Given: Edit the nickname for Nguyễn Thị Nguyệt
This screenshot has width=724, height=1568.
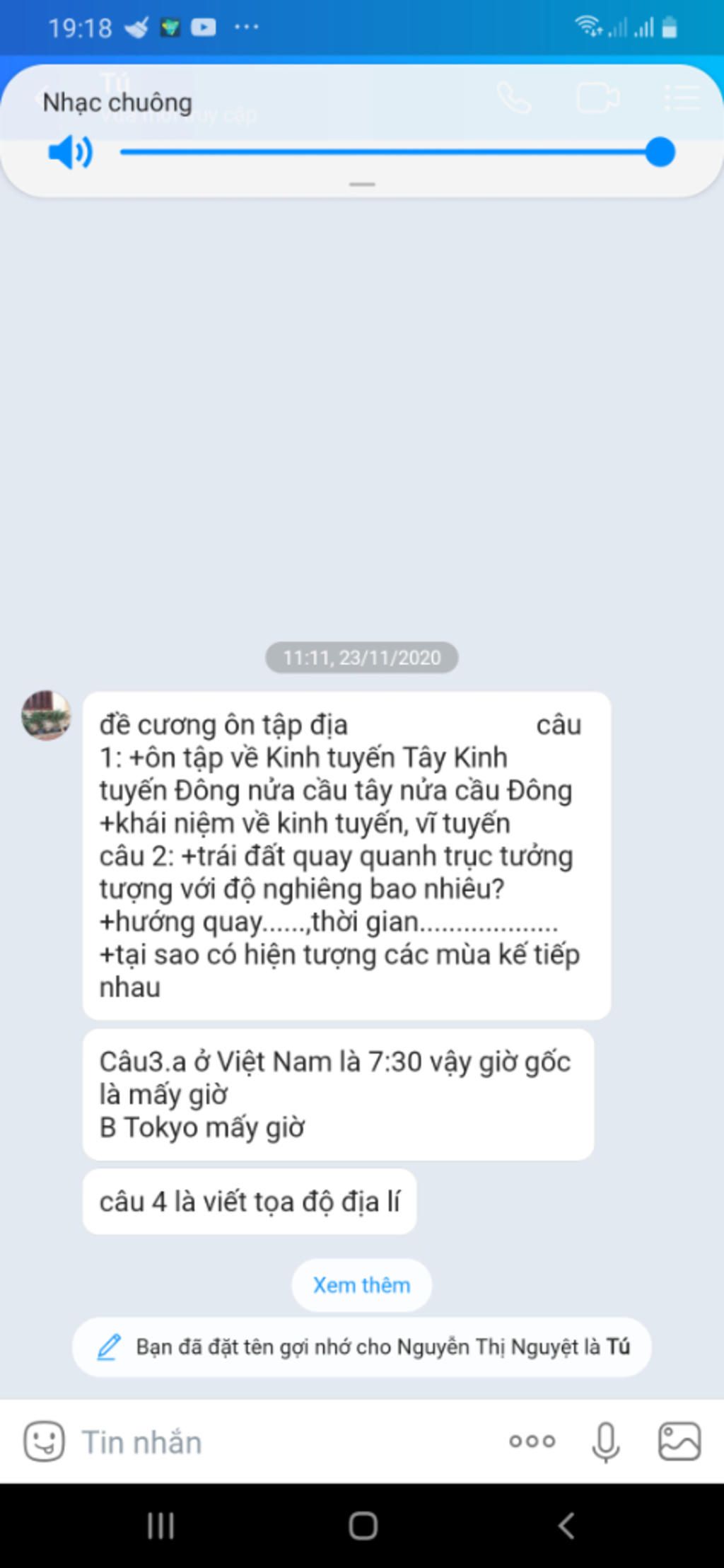Looking at the screenshot, I should click(x=108, y=1347).
